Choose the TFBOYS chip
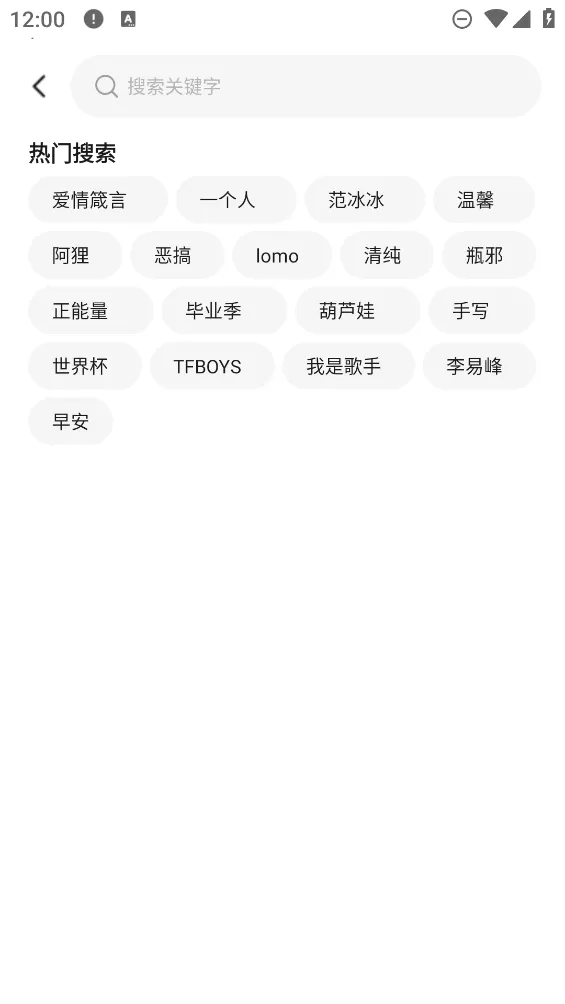The width and height of the screenshot is (565, 1004). click(212, 366)
